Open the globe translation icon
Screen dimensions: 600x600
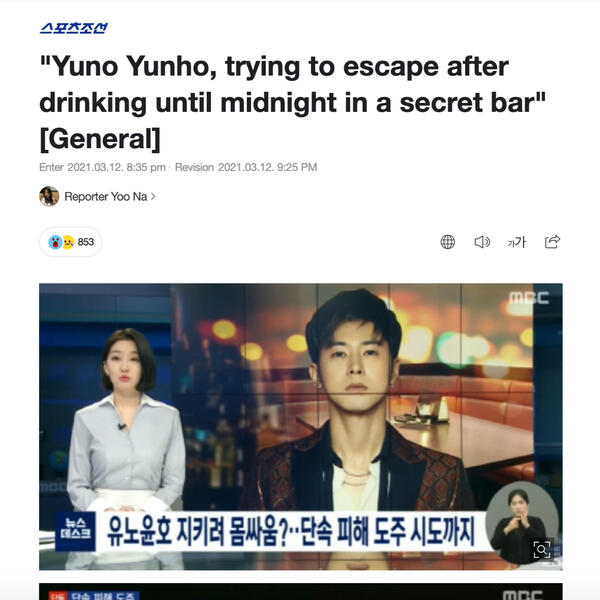448,242
